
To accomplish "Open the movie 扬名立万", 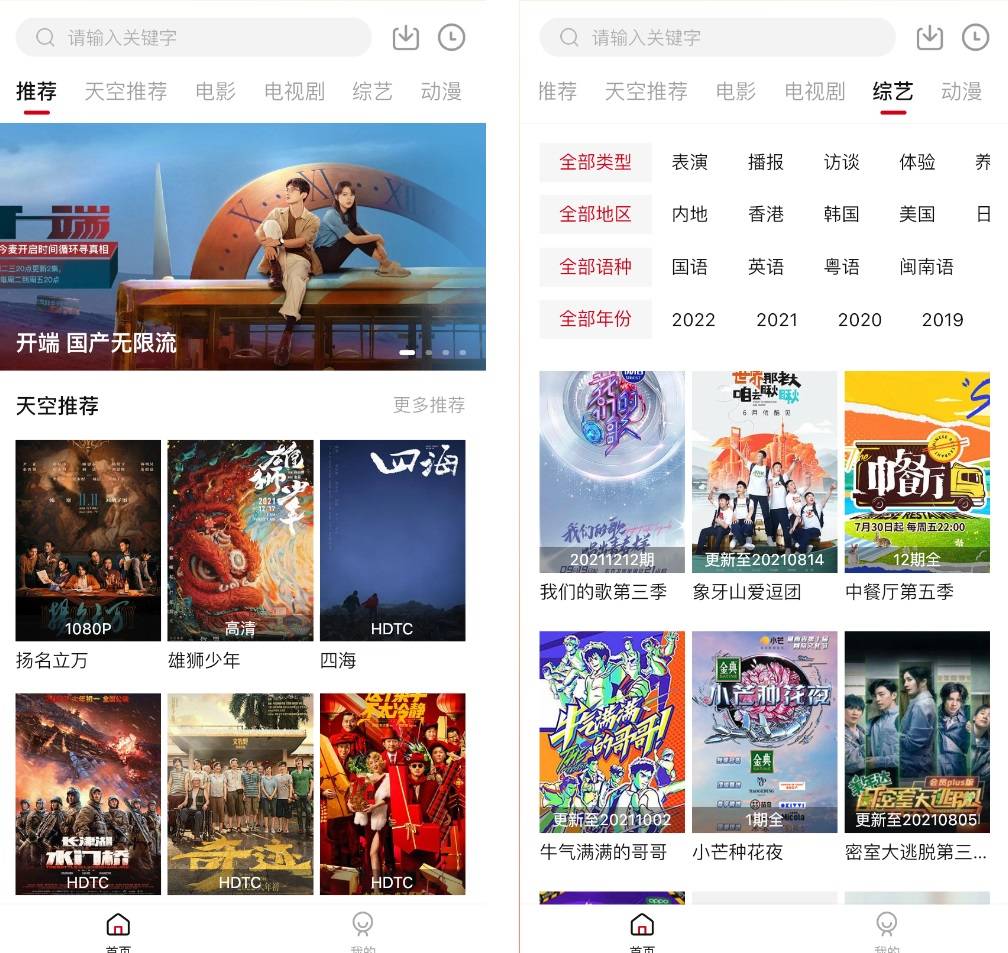I will point(88,540).
